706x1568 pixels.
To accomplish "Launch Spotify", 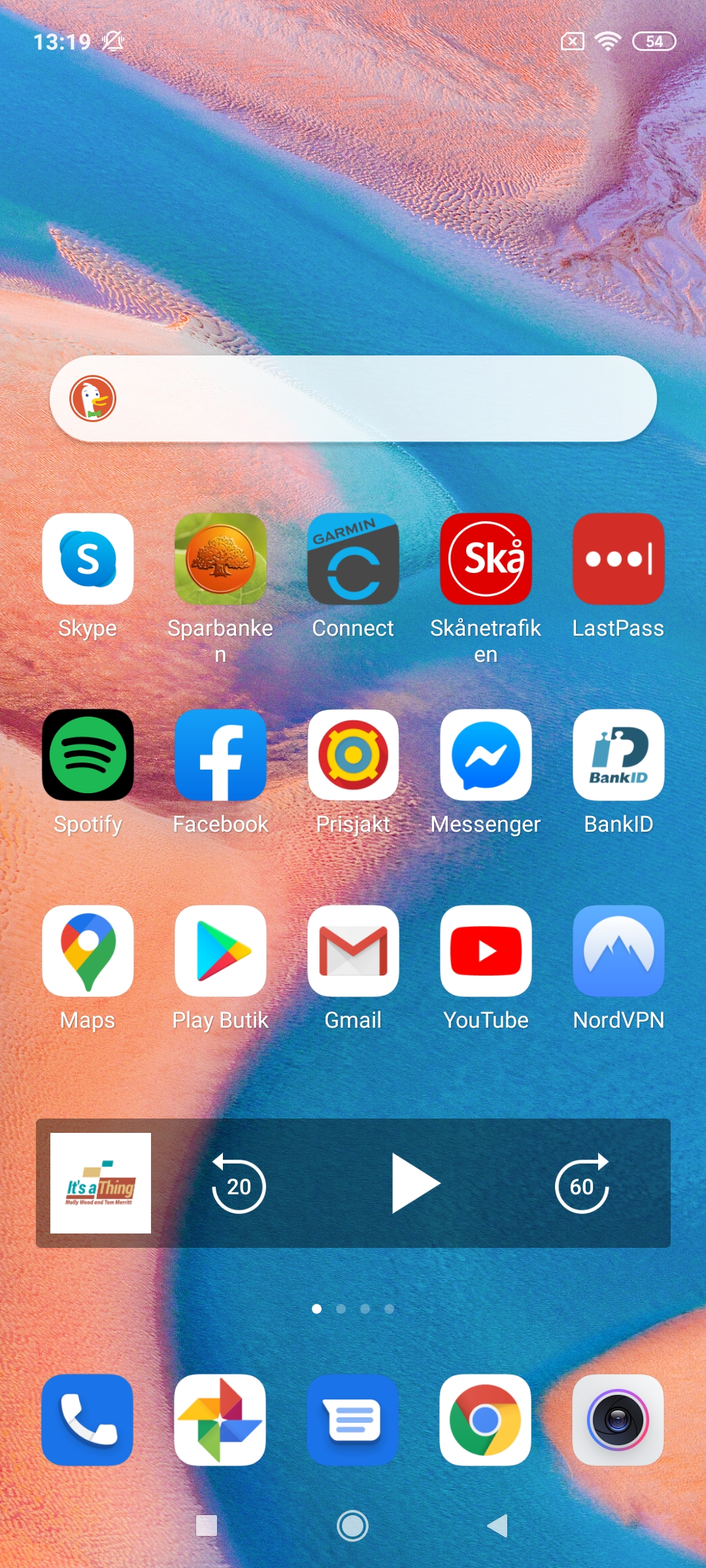I will 88,755.
